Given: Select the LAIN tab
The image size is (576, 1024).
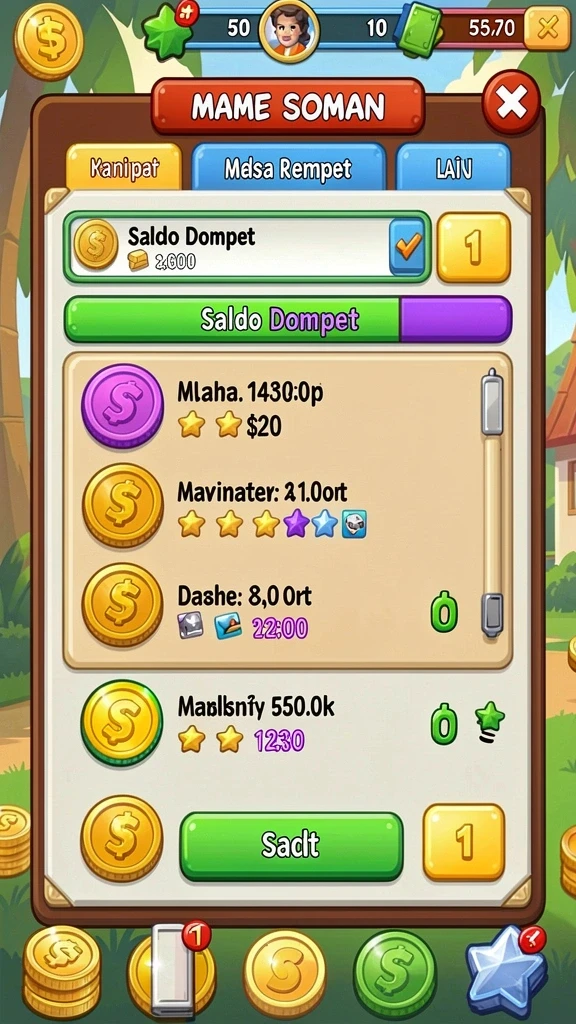Looking at the screenshot, I should pos(453,168).
